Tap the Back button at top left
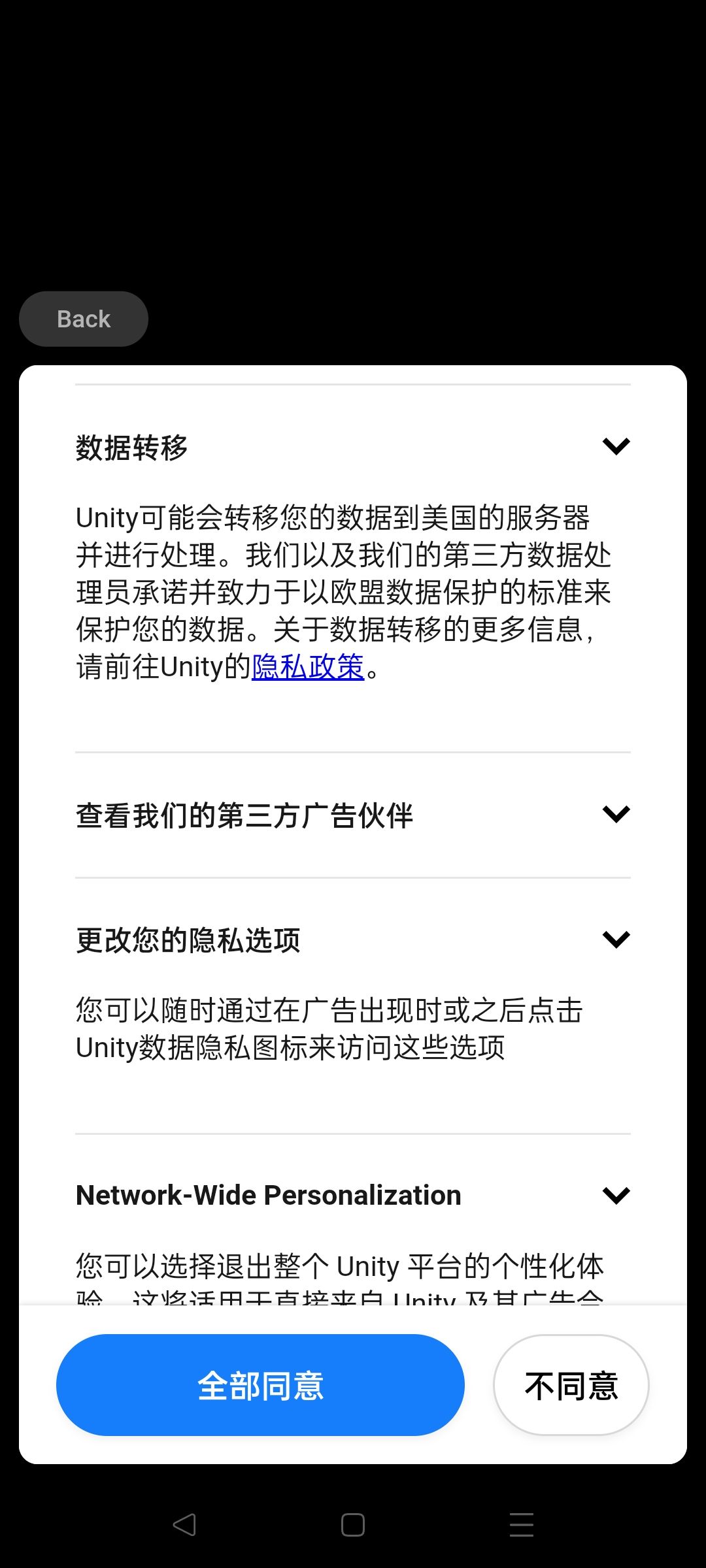 pyautogui.click(x=83, y=319)
